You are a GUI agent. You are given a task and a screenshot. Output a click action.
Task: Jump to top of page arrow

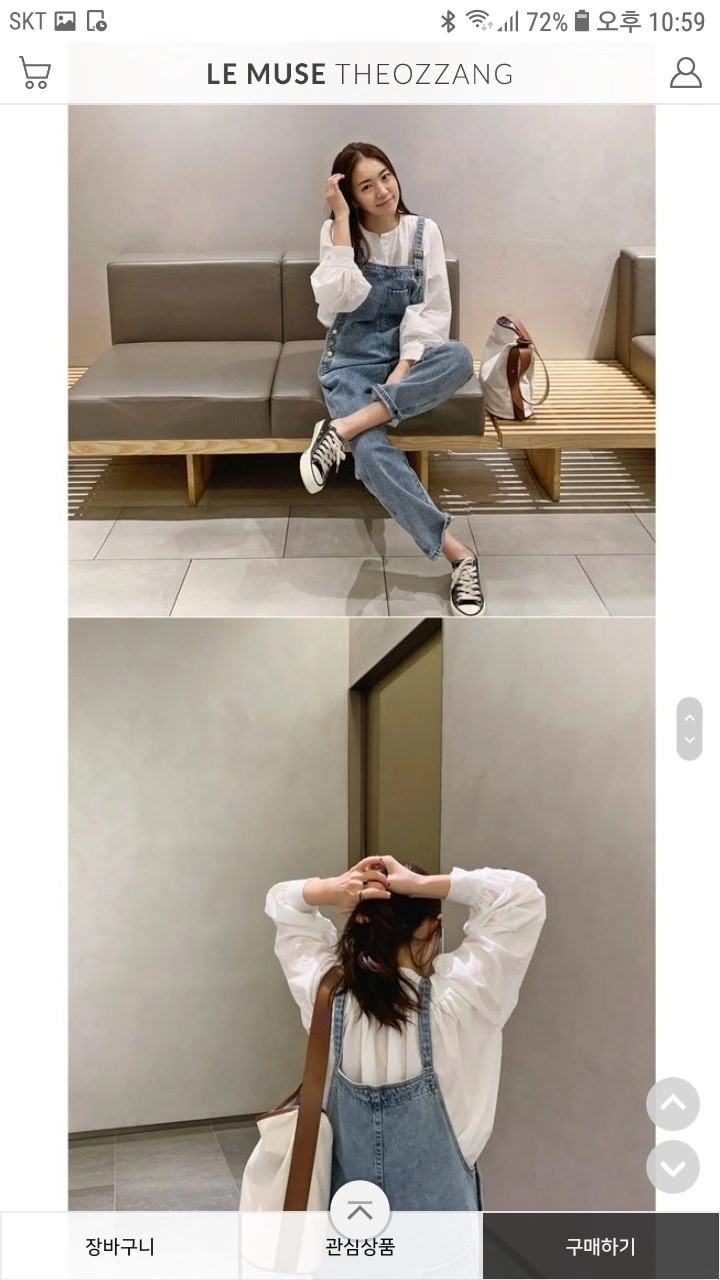(x=673, y=1104)
